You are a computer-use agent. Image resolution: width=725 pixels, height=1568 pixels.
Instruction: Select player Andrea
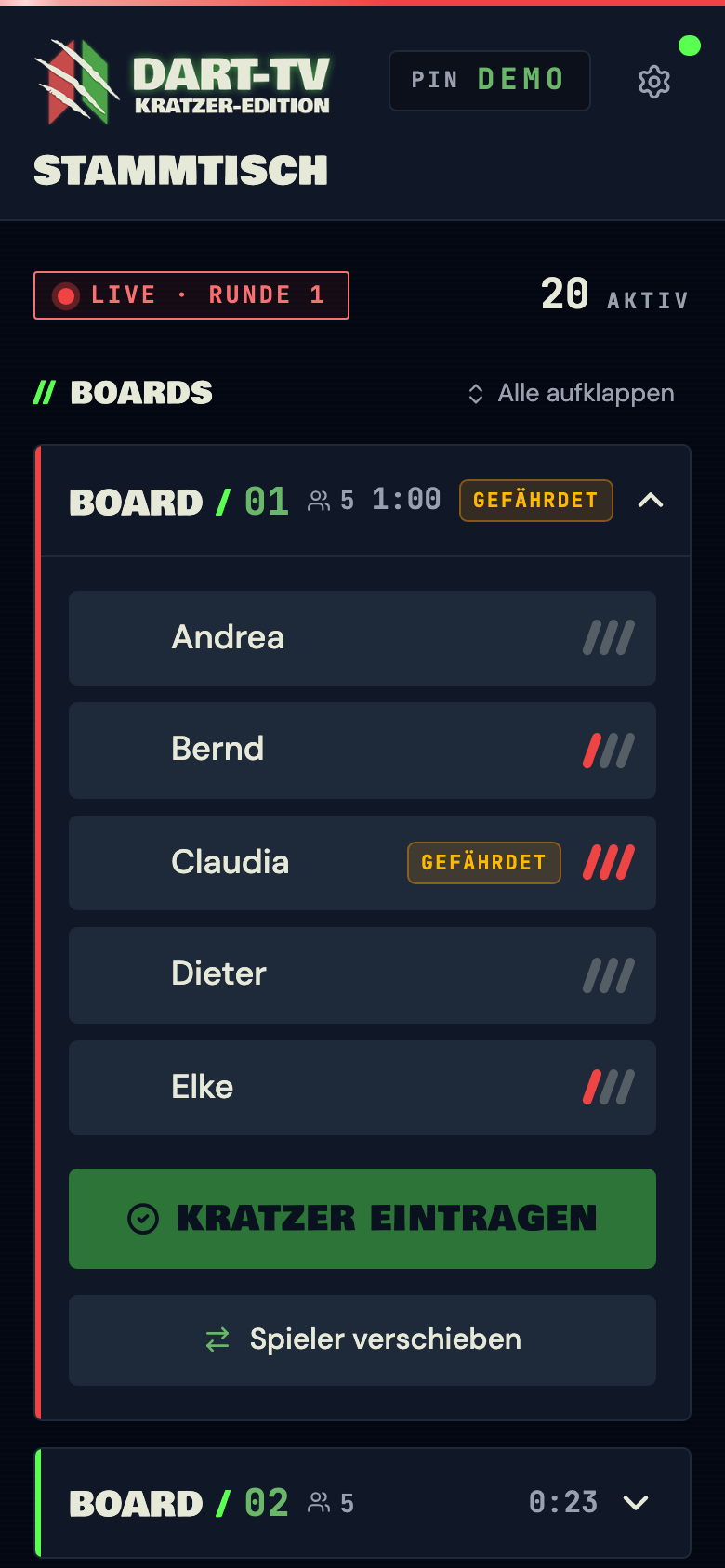[362, 638]
